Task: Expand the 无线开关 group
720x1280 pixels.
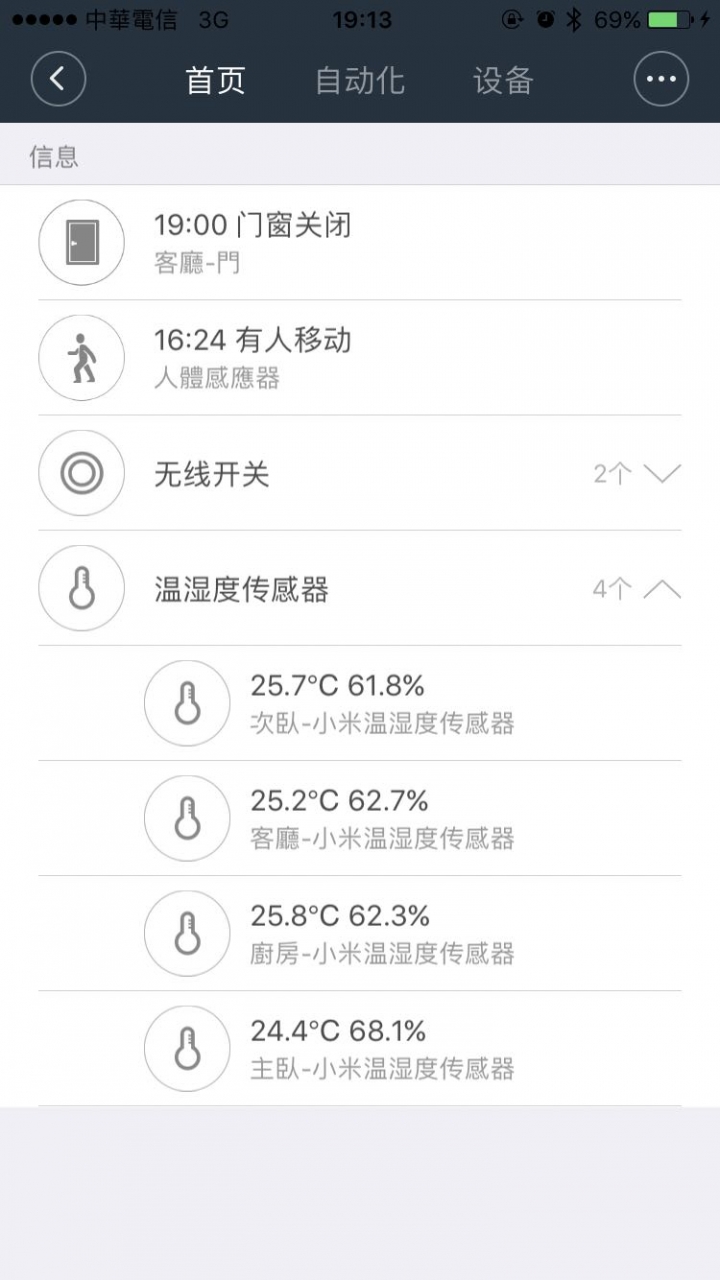Action: coord(360,473)
